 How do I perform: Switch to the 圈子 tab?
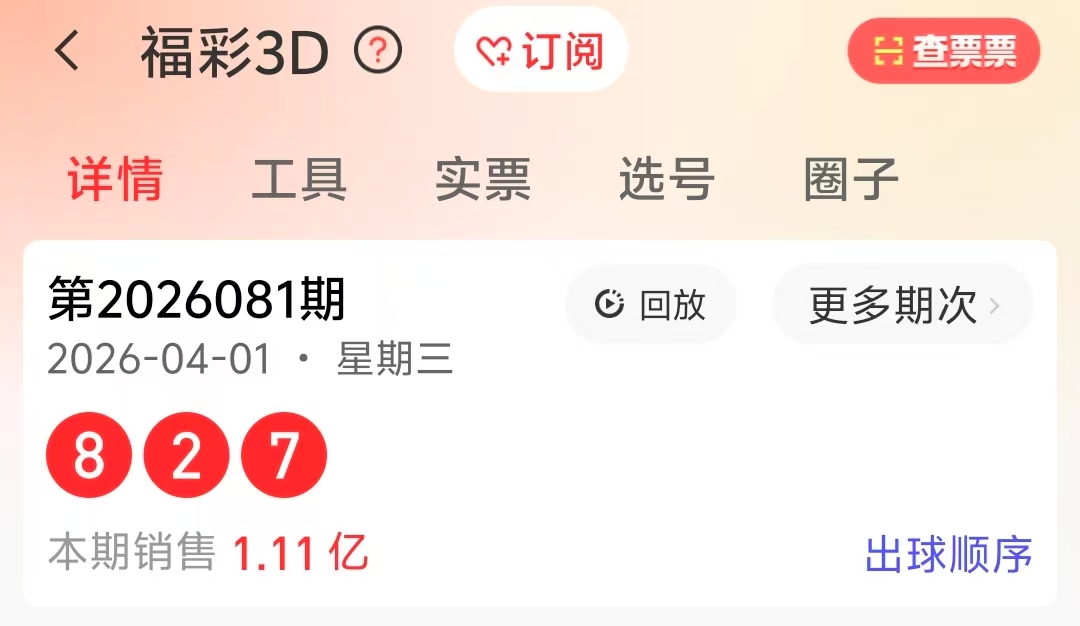[x=851, y=180]
